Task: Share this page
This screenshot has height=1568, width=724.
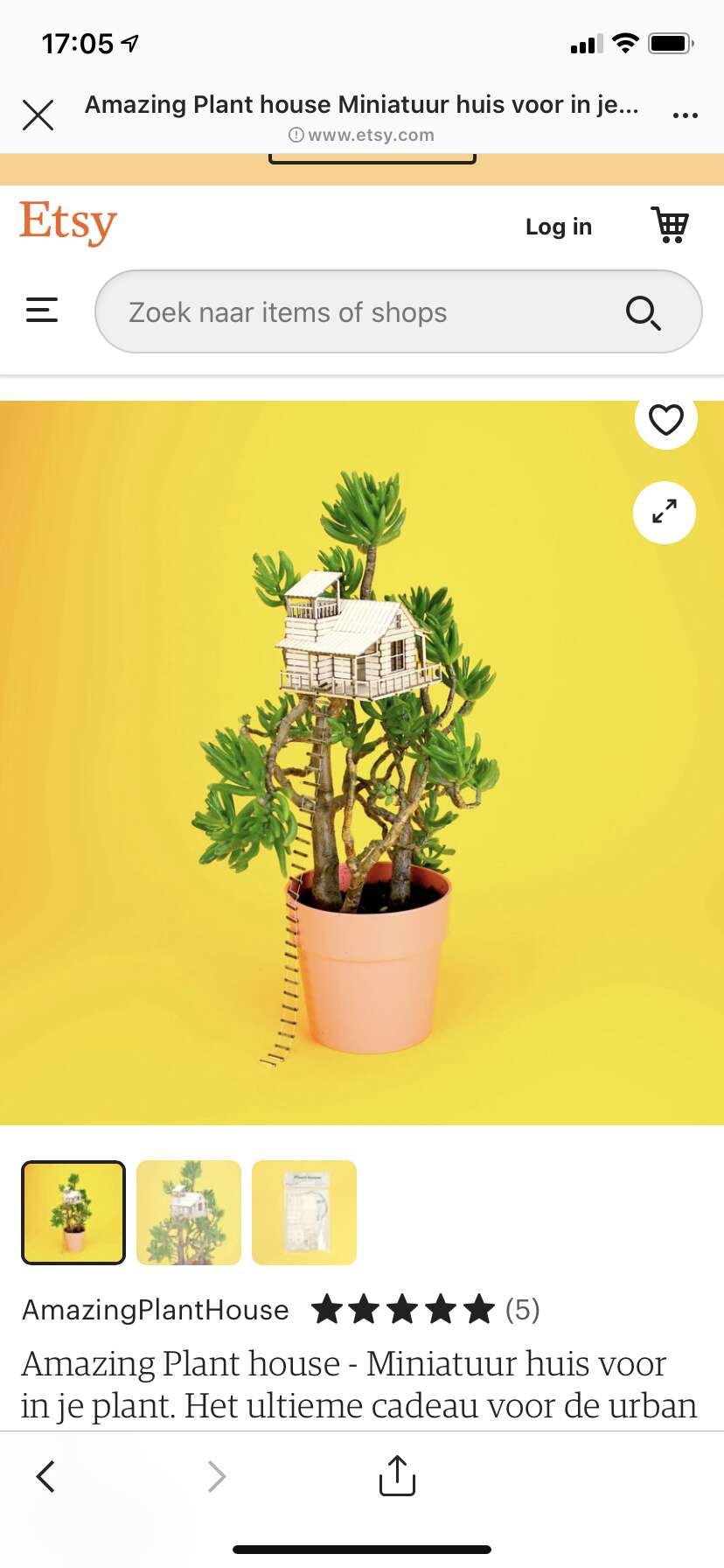Action: point(397,1475)
